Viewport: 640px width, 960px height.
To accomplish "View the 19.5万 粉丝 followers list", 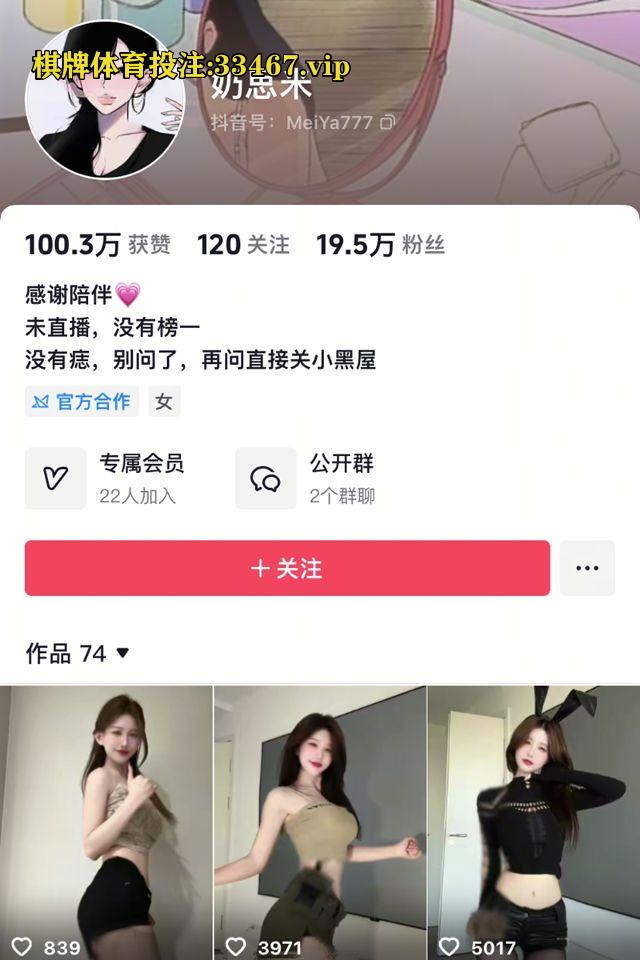I will [380, 245].
